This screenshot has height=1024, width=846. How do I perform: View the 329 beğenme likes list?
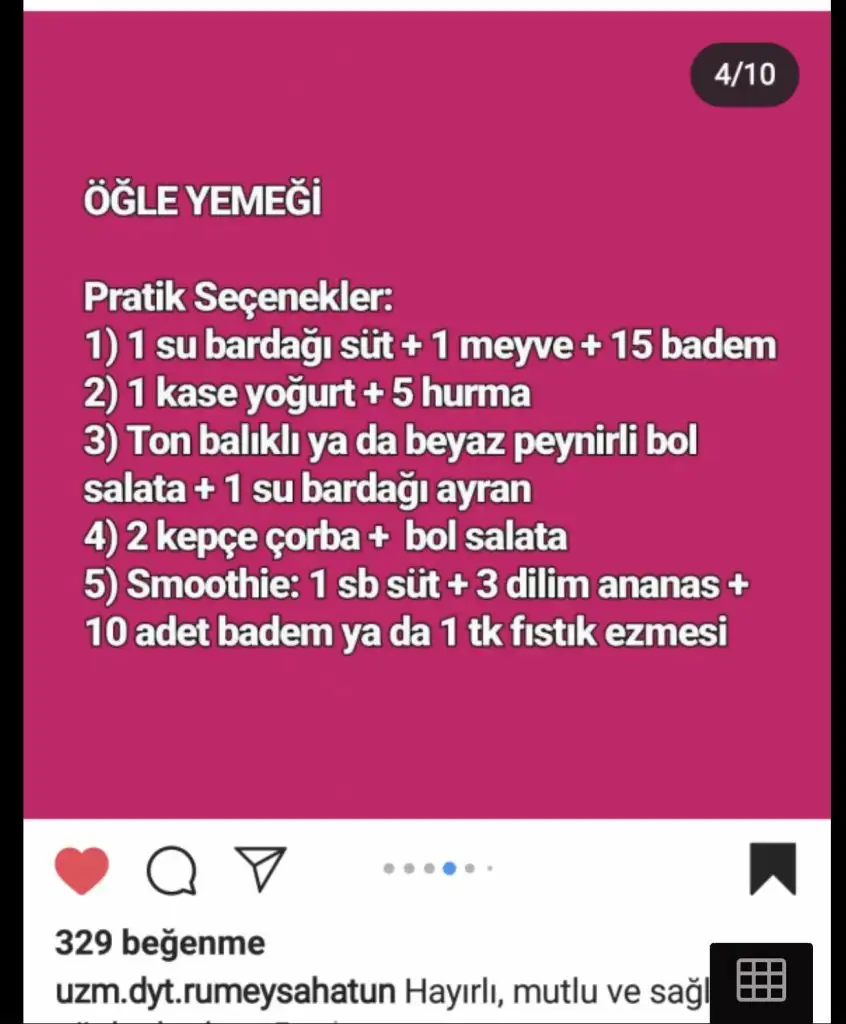pos(159,943)
